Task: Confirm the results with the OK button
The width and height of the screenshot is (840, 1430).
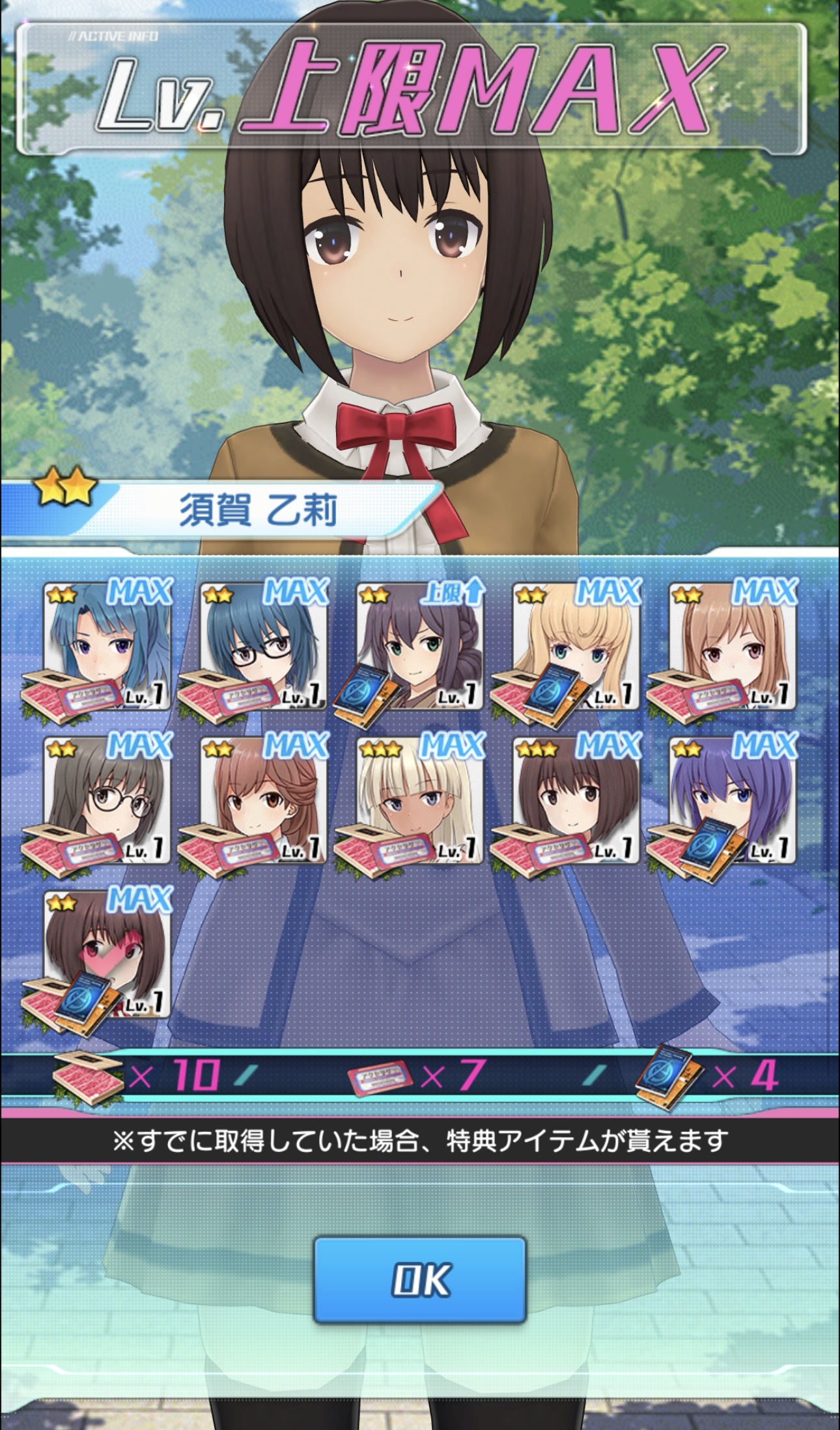Action: click(420, 1280)
